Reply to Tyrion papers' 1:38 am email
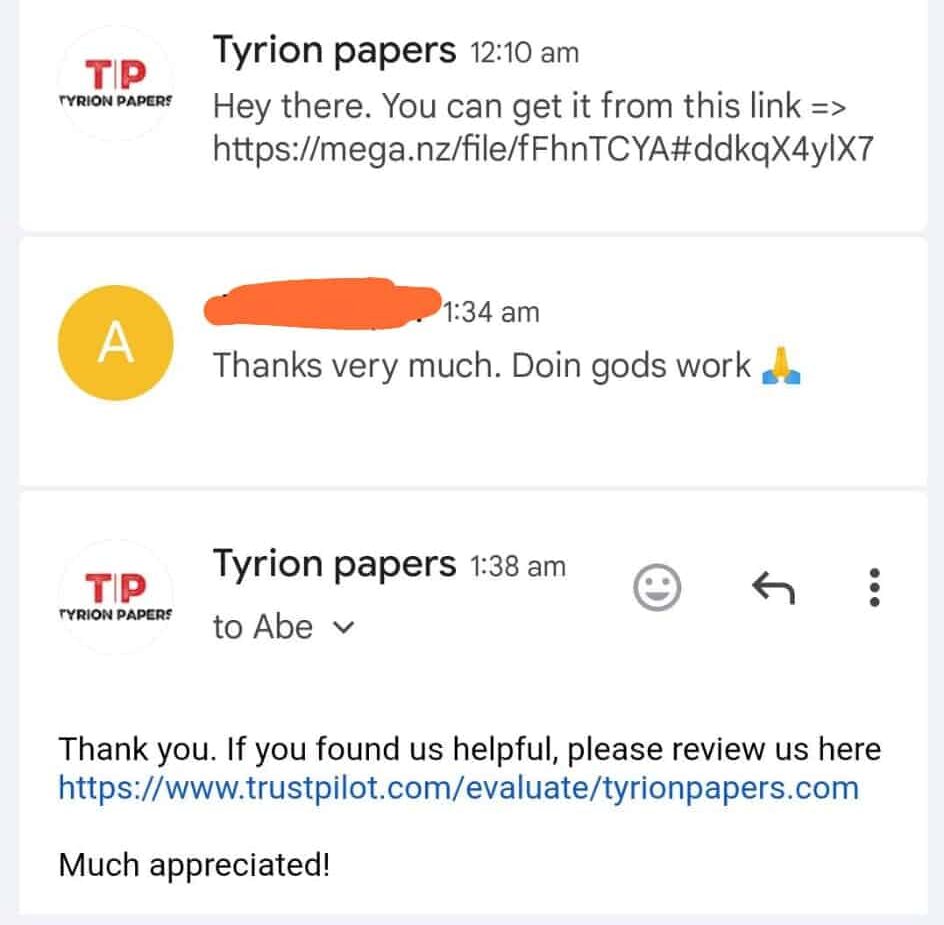The height and width of the screenshot is (925, 944). click(x=772, y=589)
